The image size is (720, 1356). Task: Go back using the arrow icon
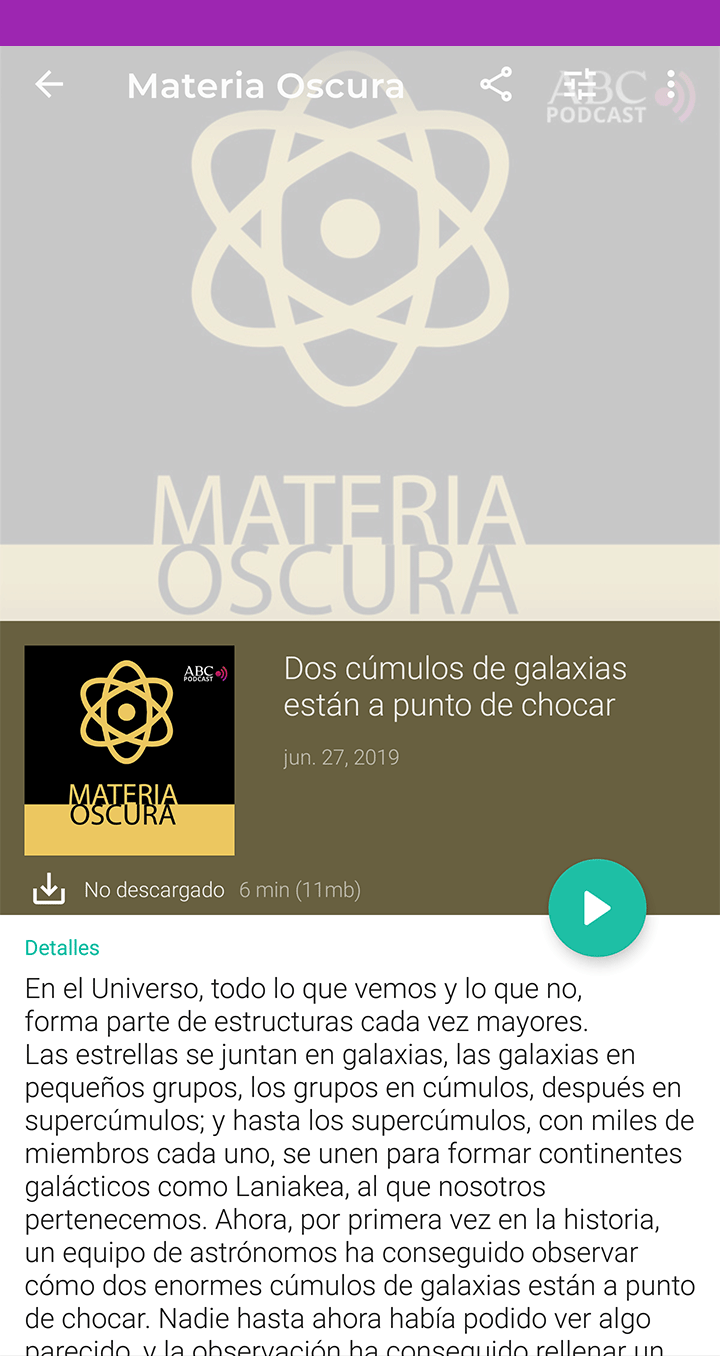(x=49, y=85)
